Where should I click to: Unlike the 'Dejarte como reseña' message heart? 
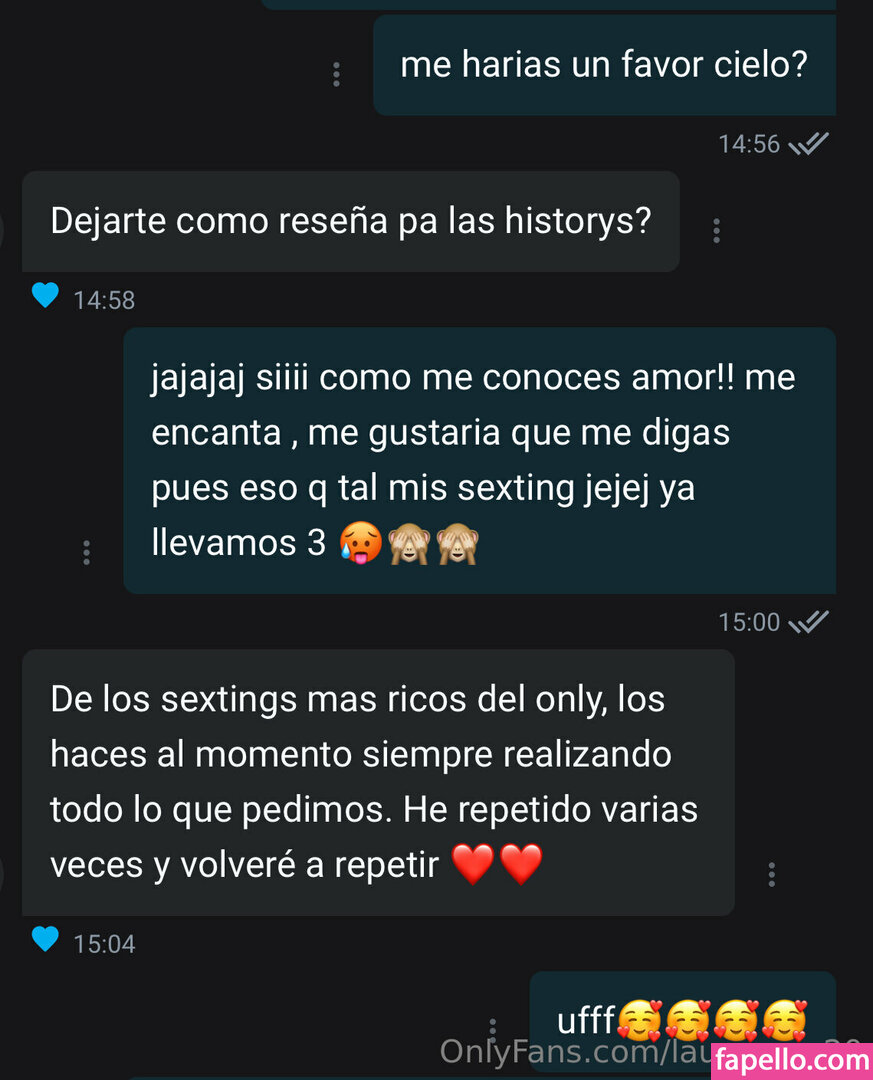(45, 295)
